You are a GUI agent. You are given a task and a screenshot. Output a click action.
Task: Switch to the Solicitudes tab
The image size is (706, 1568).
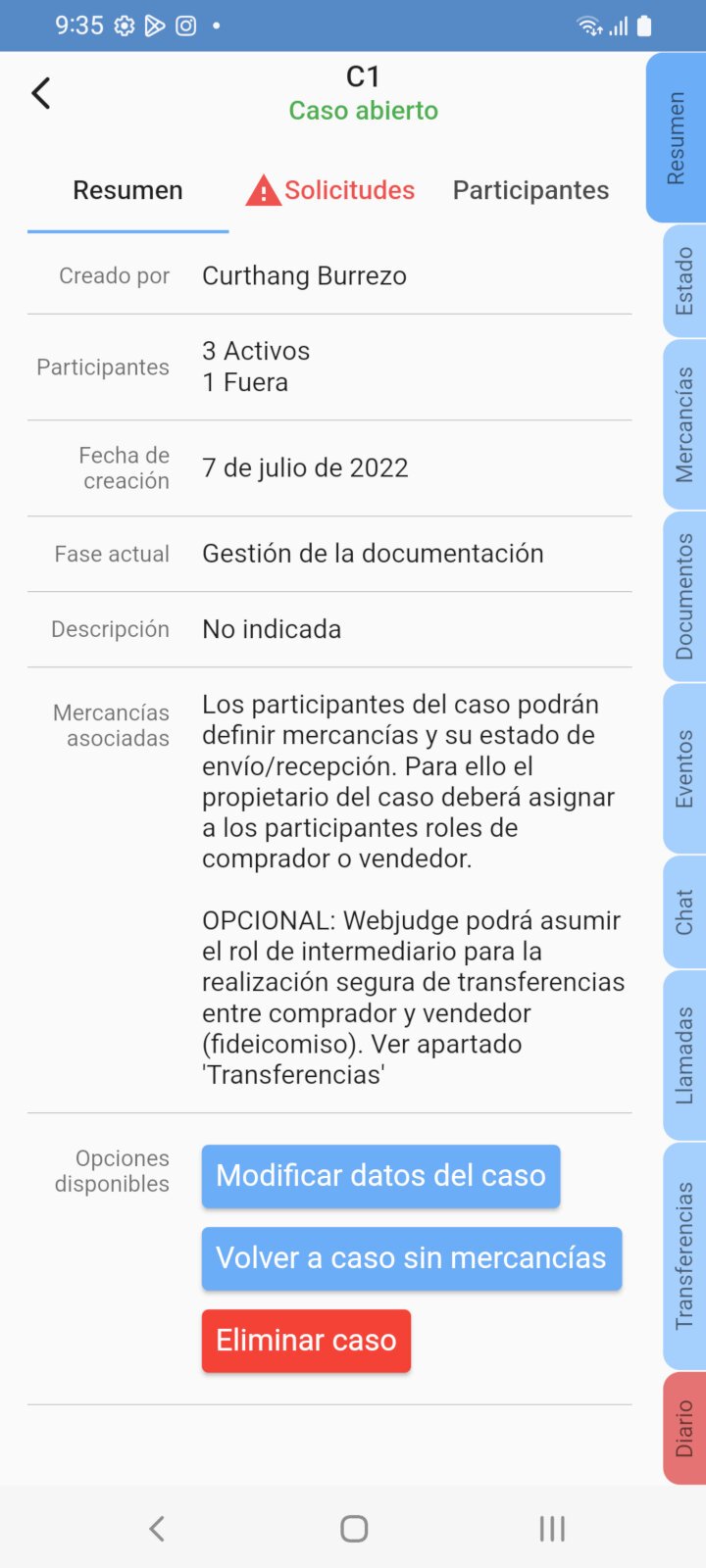331,190
